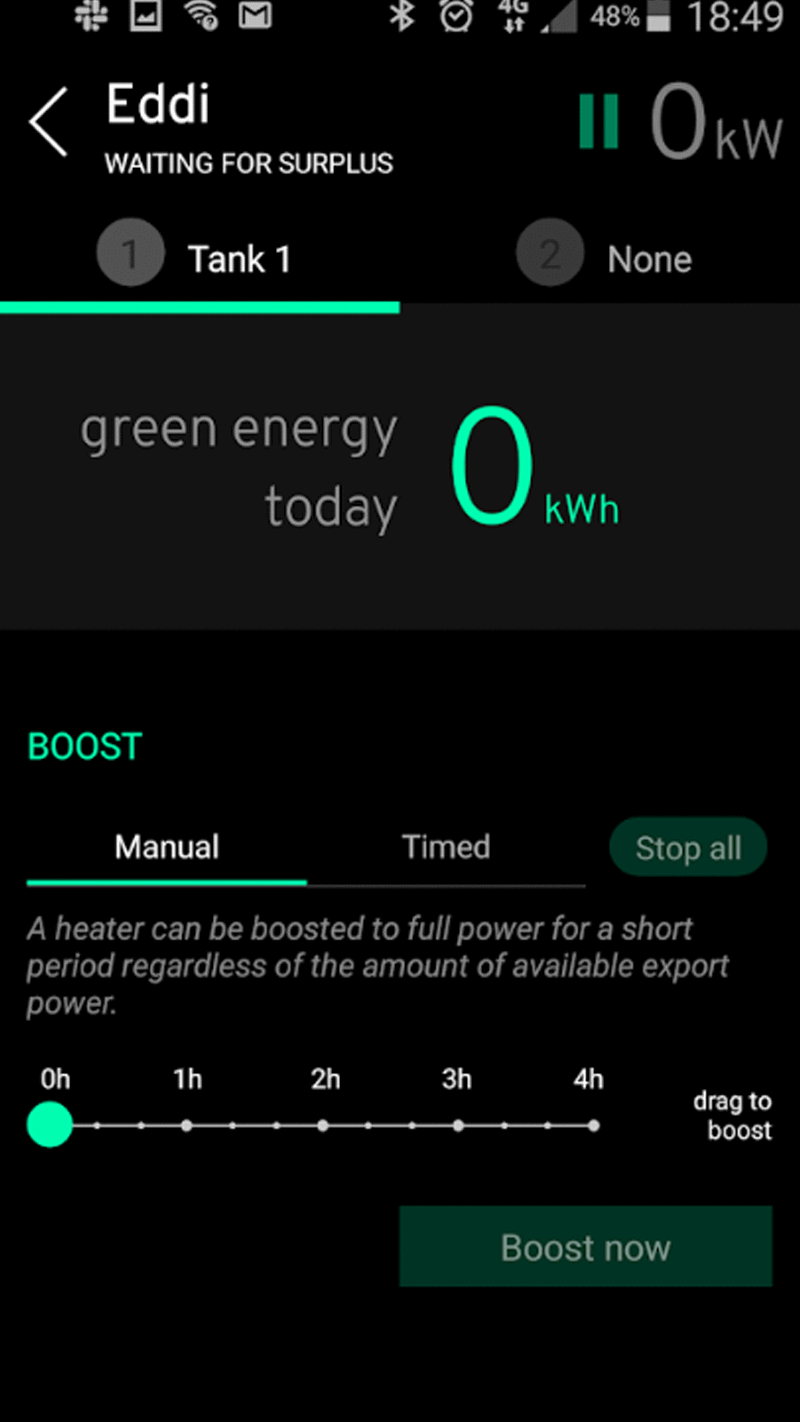Select the Tank 1 tab
This screenshot has height=1422, width=800.
pyautogui.click(x=200, y=260)
